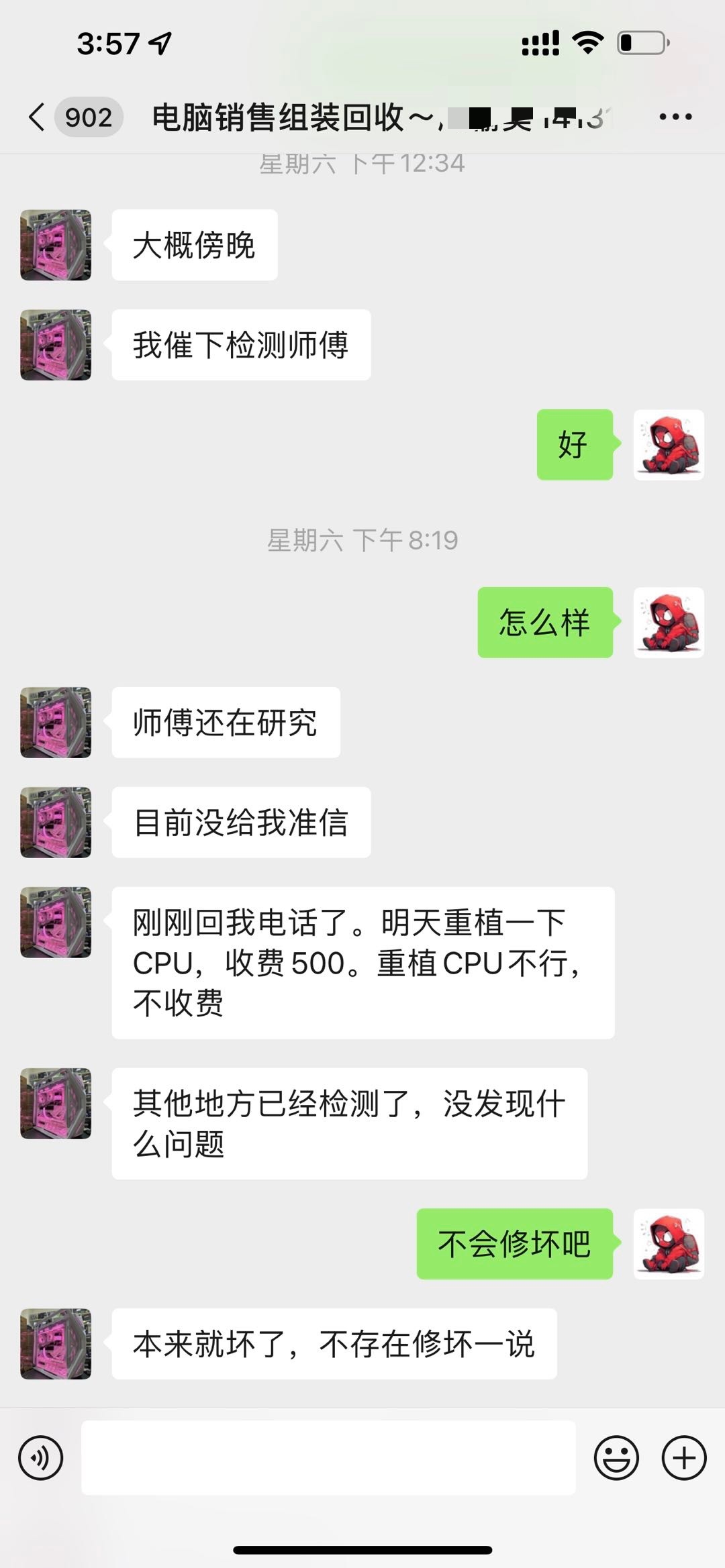Tap my avatar beside 不会修坏吧
The width and height of the screenshot is (725, 1568).
669,1243
